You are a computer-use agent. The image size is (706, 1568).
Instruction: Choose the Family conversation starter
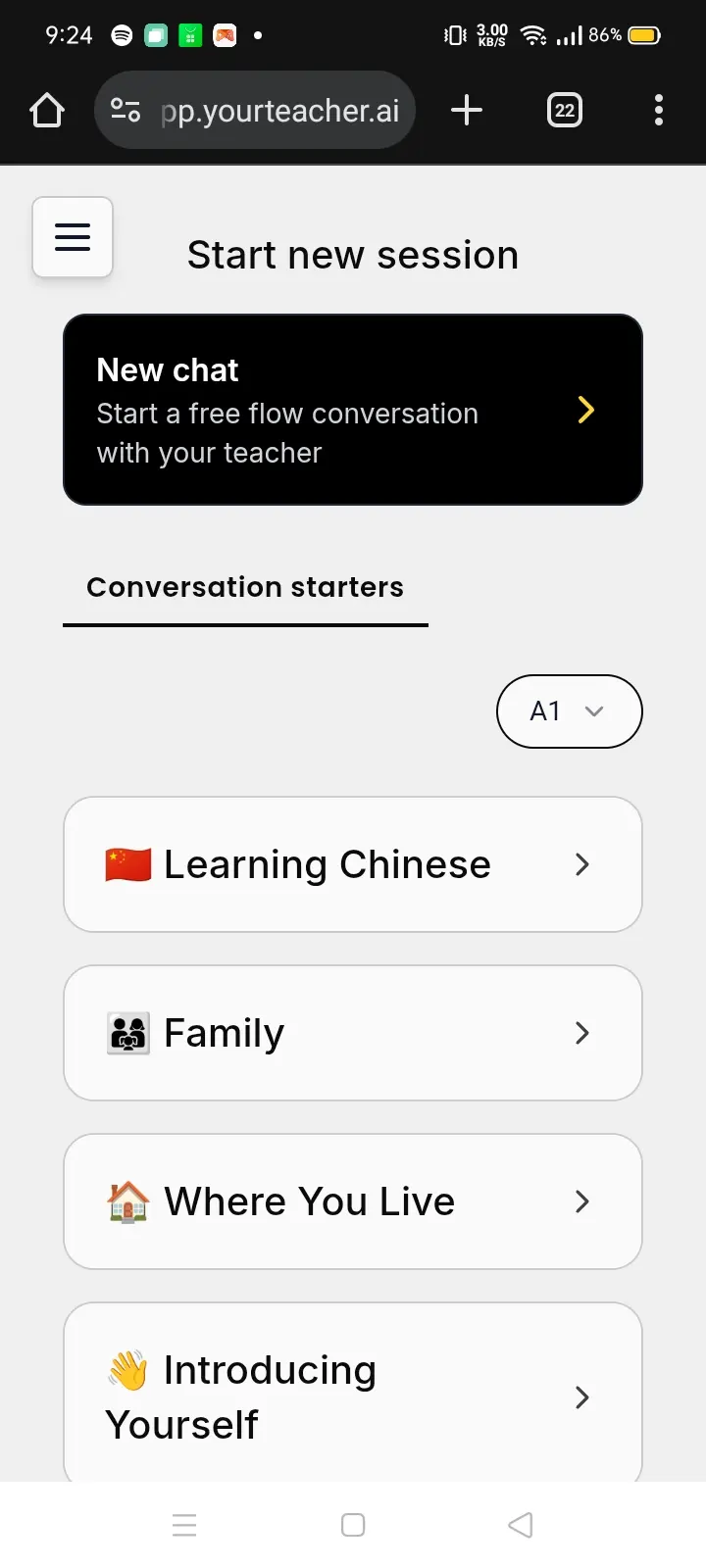[x=353, y=1033]
